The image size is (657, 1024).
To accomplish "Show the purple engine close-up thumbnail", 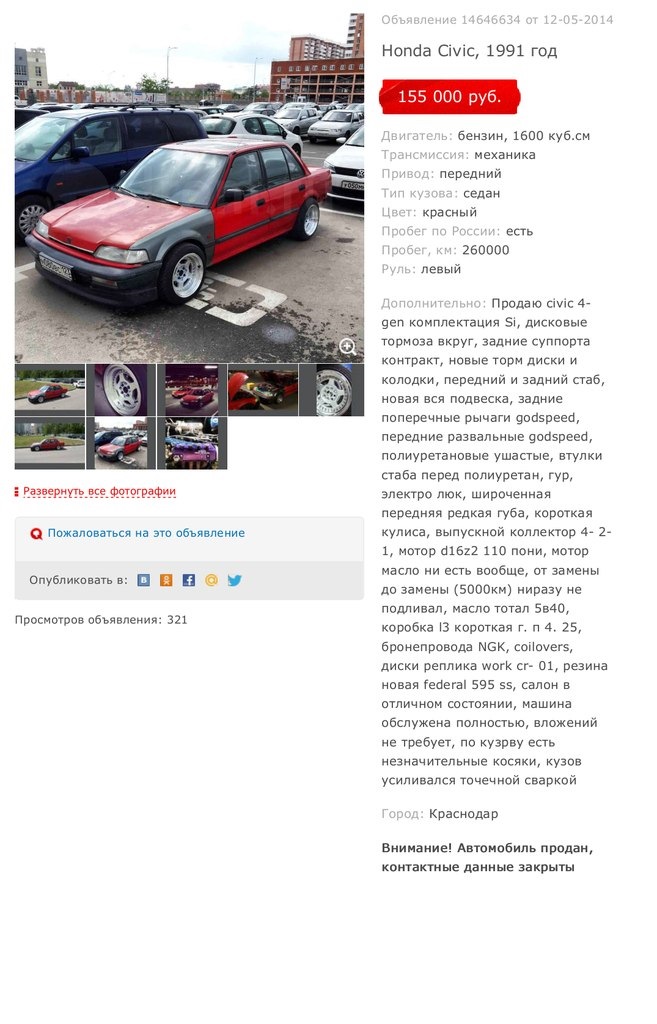I will (x=191, y=443).
